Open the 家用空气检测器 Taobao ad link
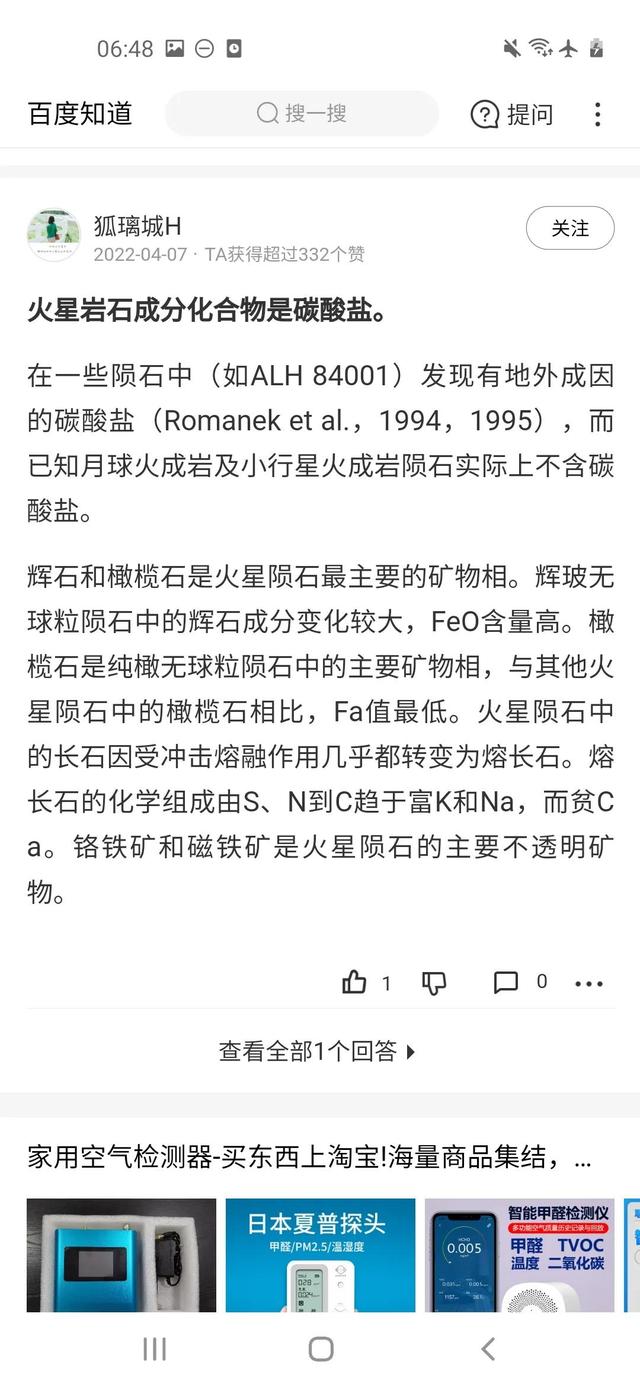The image size is (640, 1387). (x=310, y=1159)
